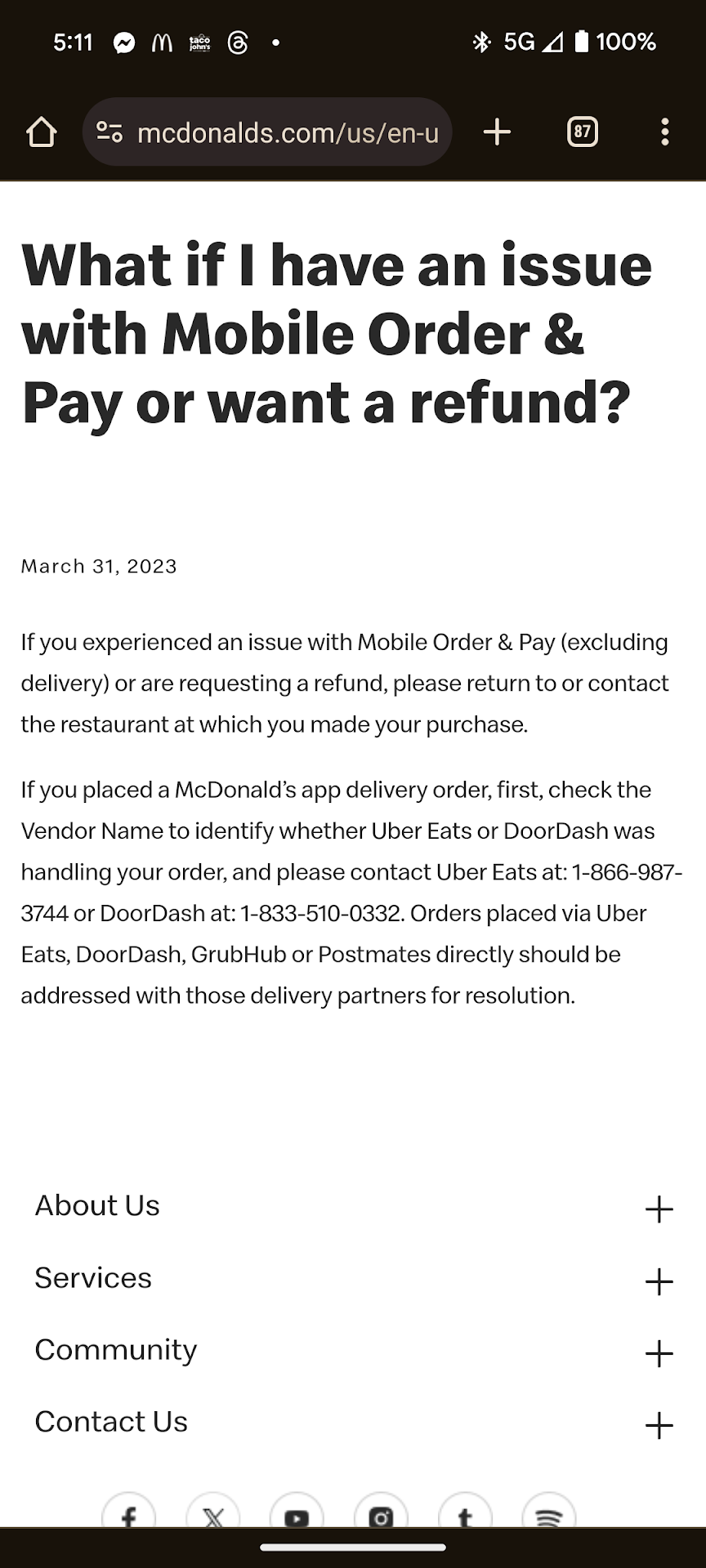
Task: Open McDonald's Instagram profile
Action: point(381,1513)
